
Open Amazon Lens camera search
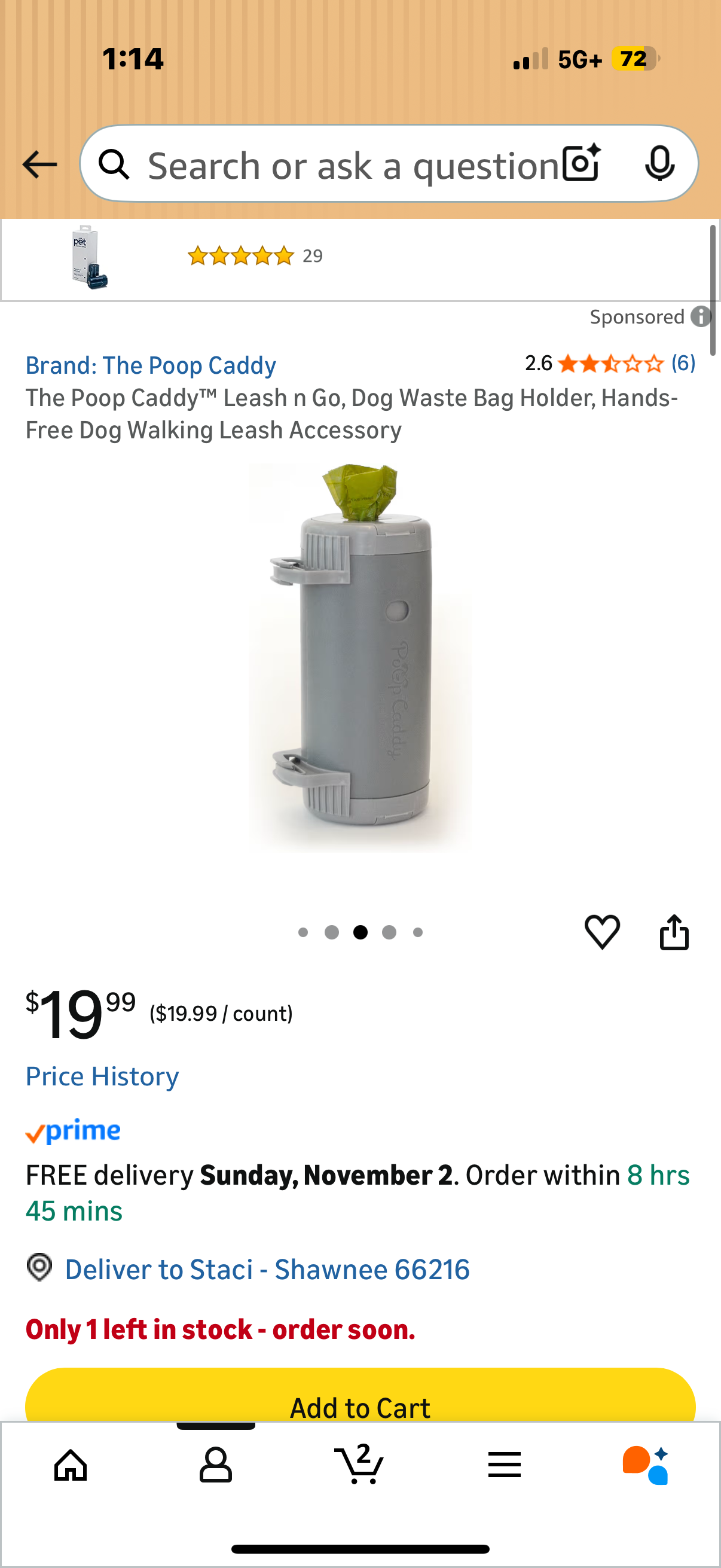click(x=579, y=163)
